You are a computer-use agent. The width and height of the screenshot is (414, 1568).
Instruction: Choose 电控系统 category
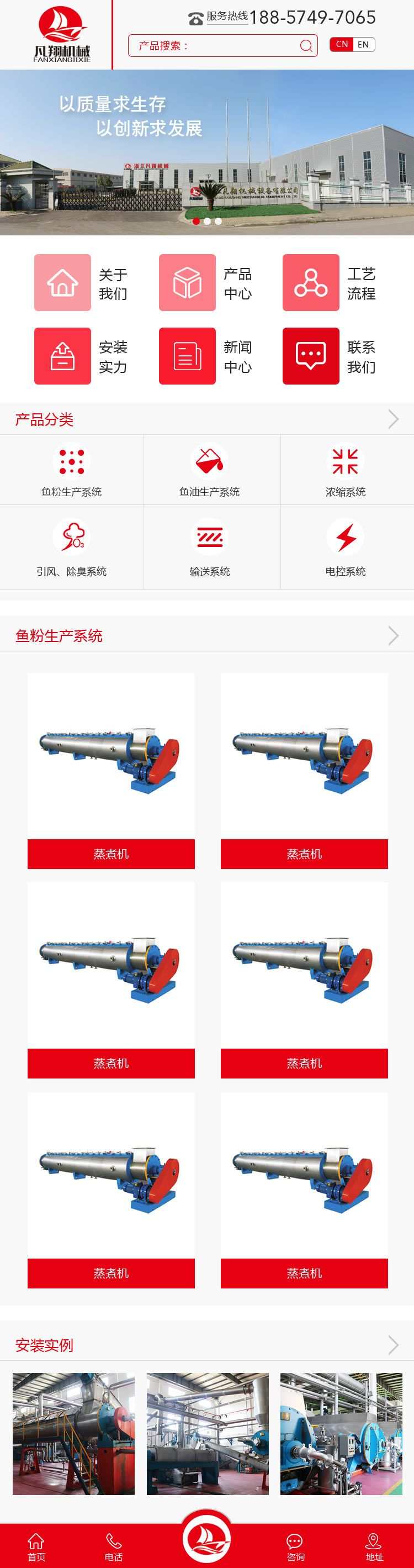pyautogui.click(x=346, y=547)
